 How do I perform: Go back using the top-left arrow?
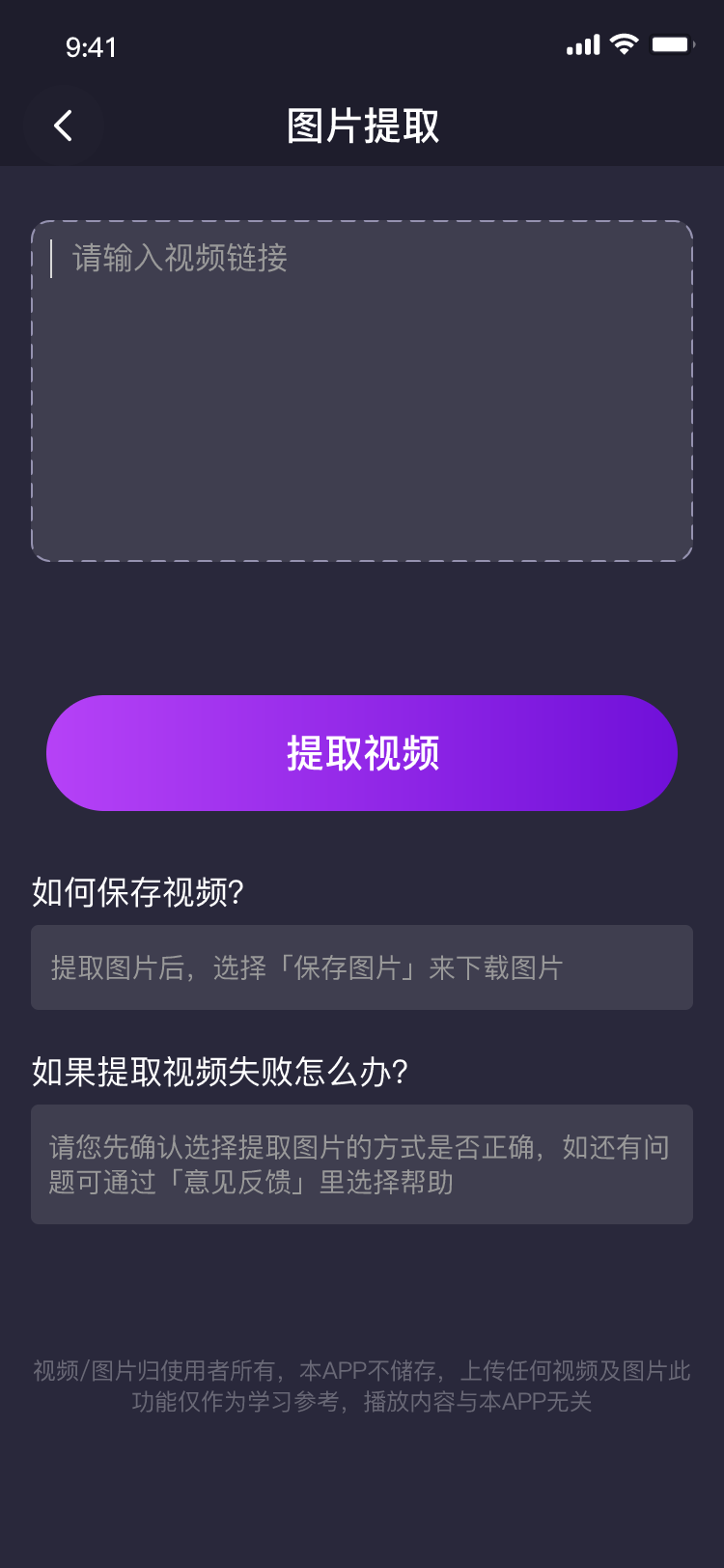click(64, 126)
